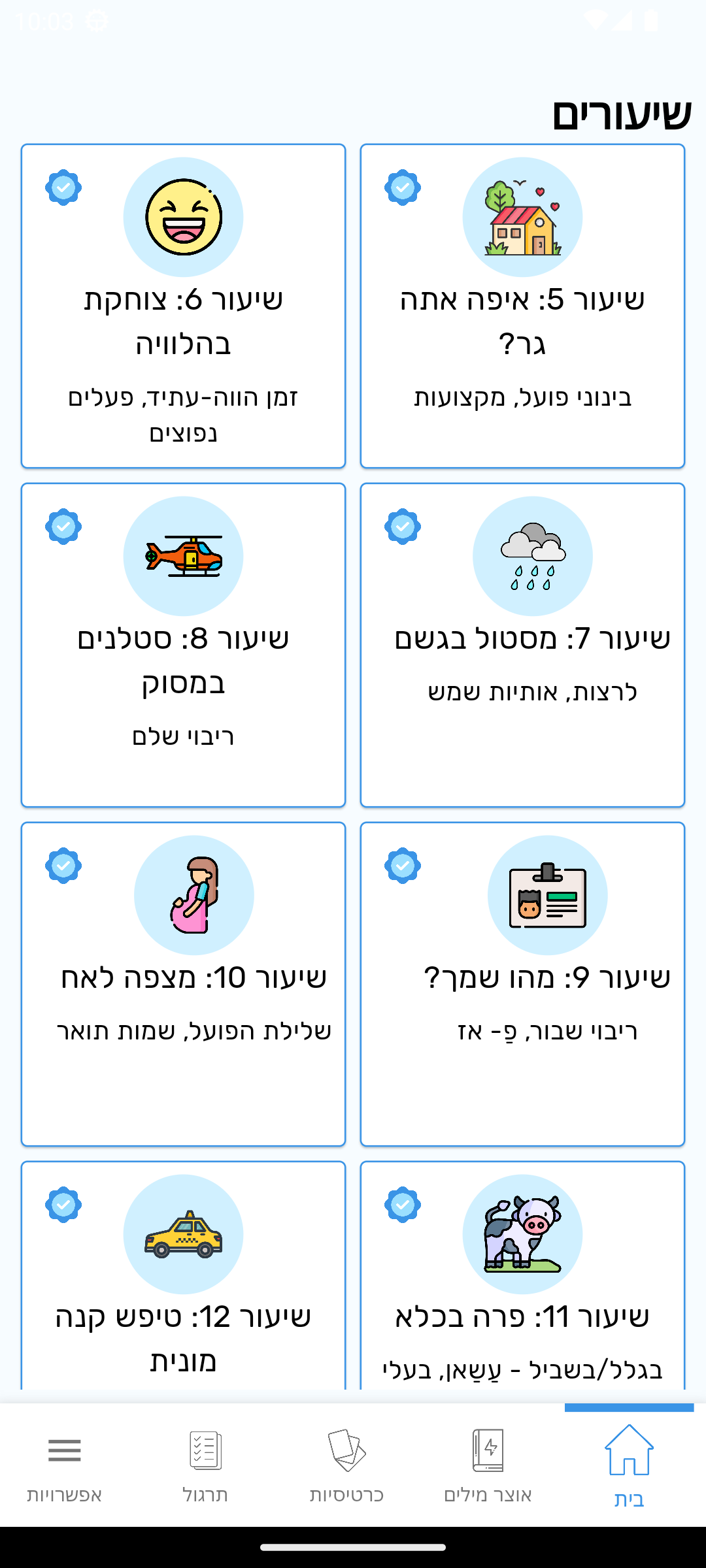Open lesson 8: סטלנים במסוק
The image size is (706, 1568).
pos(183,645)
